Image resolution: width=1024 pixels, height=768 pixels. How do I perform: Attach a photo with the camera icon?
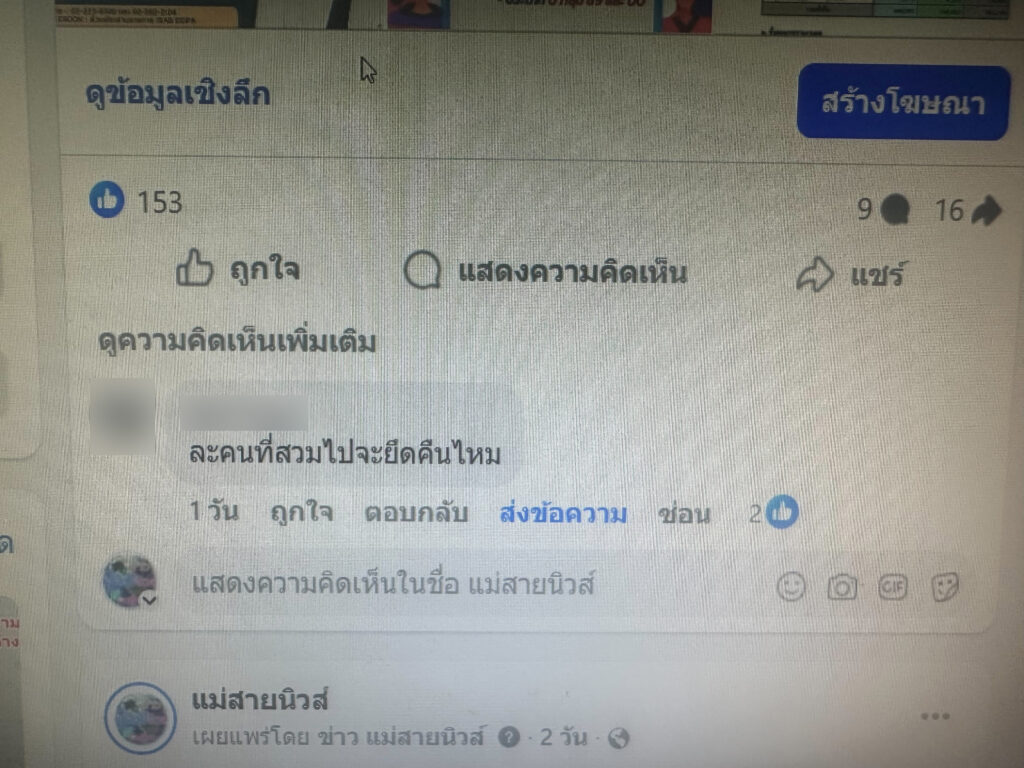click(842, 588)
